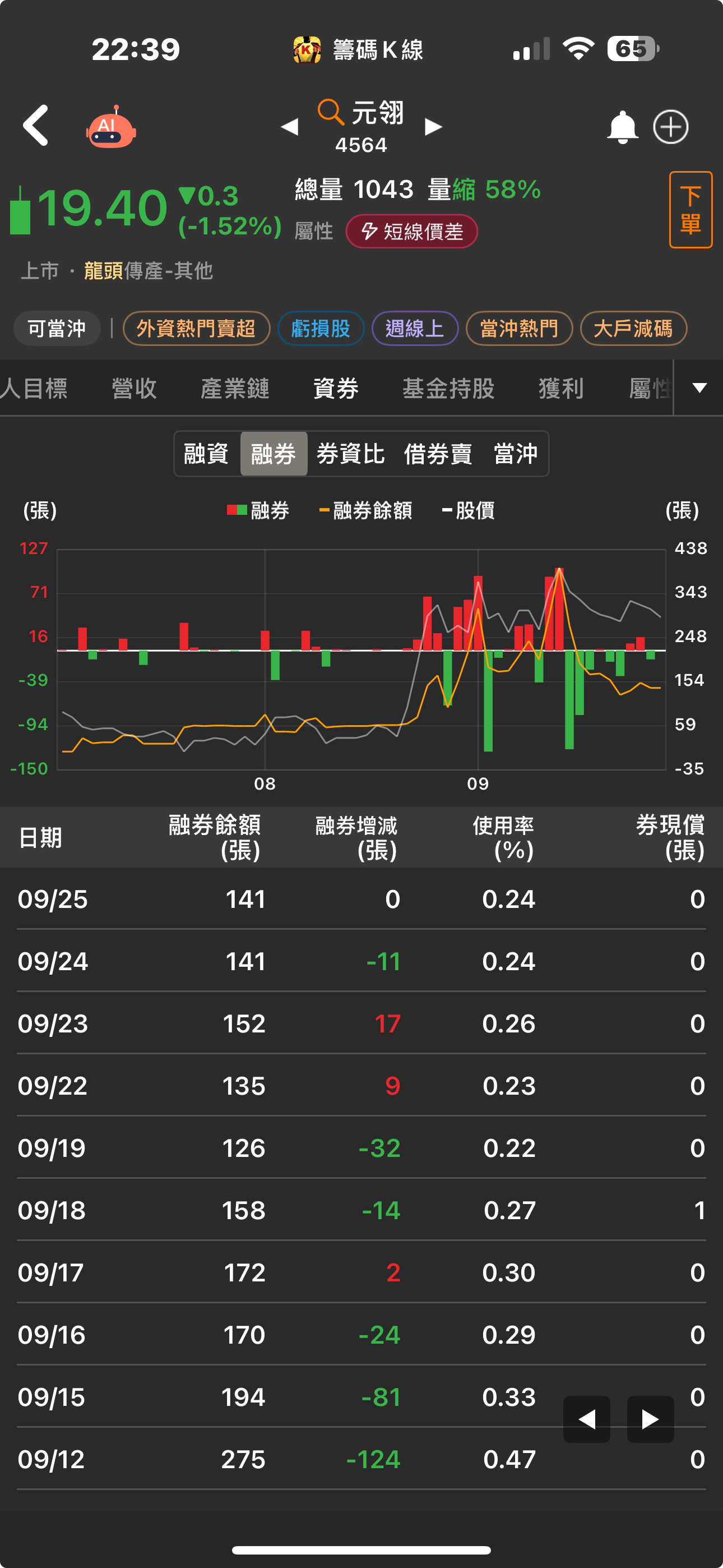Image resolution: width=723 pixels, height=1568 pixels.
Task: Tap the 下單 order button
Action: [690, 210]
